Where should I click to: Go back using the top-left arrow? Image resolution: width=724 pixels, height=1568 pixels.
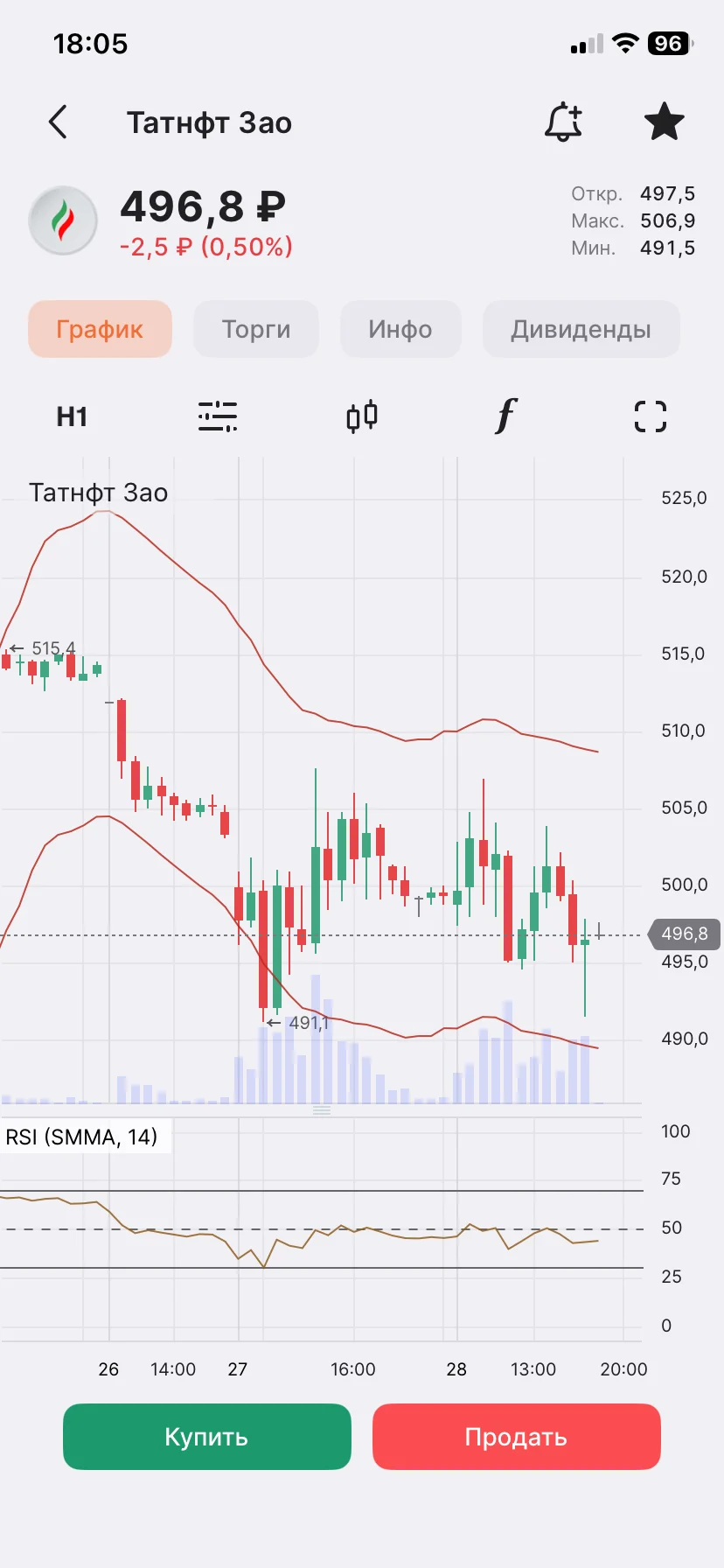tap(58, 122)
